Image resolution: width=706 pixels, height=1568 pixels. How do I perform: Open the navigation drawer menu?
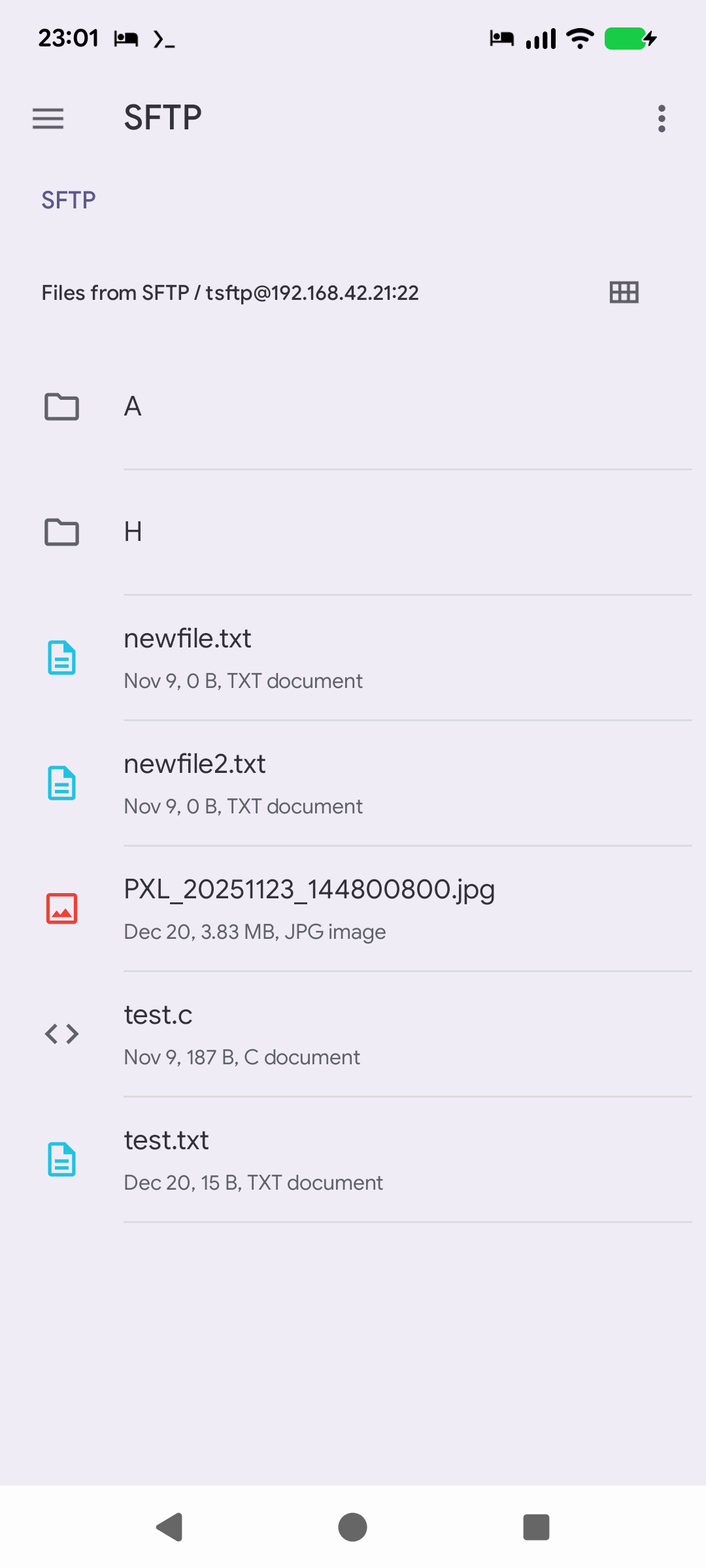point(48,119)
